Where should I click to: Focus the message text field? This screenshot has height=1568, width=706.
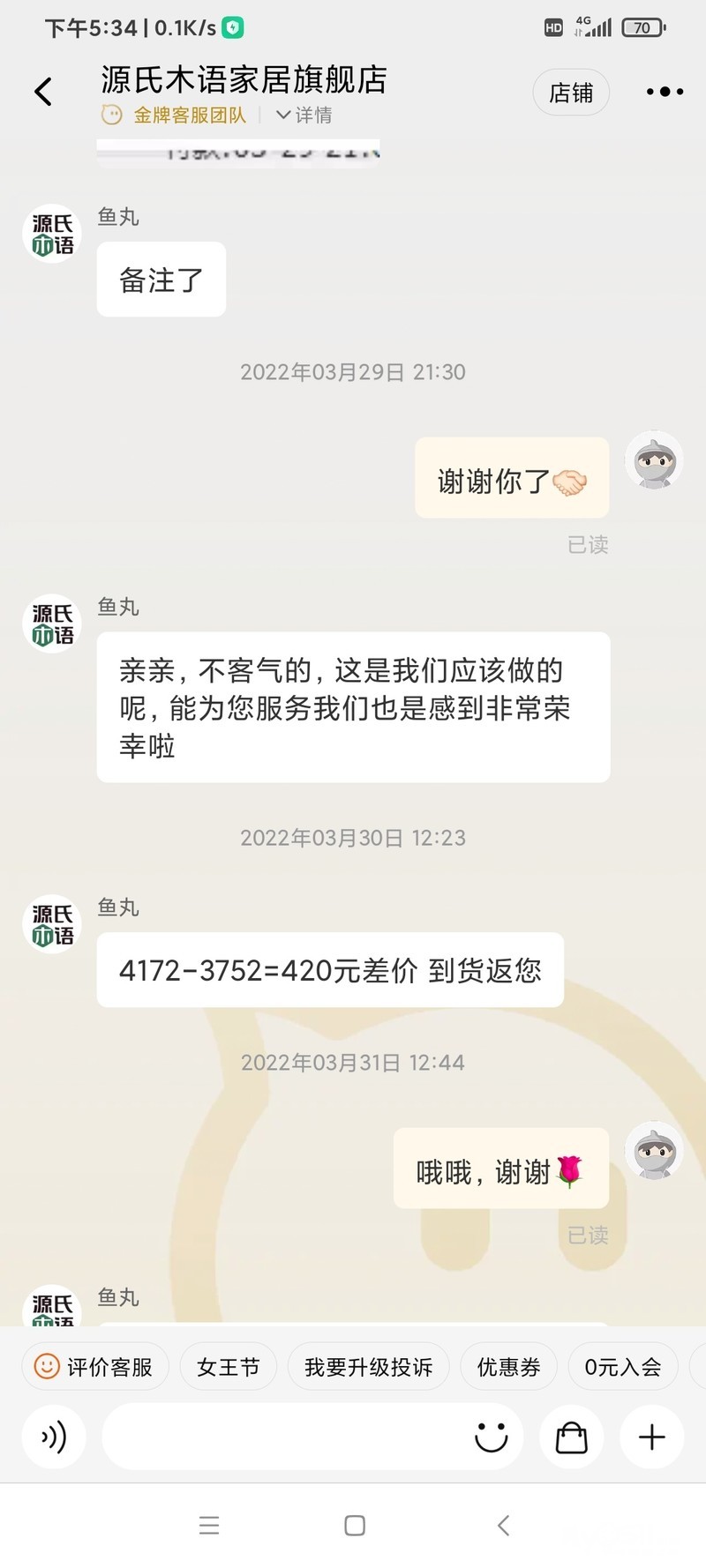282,1437
